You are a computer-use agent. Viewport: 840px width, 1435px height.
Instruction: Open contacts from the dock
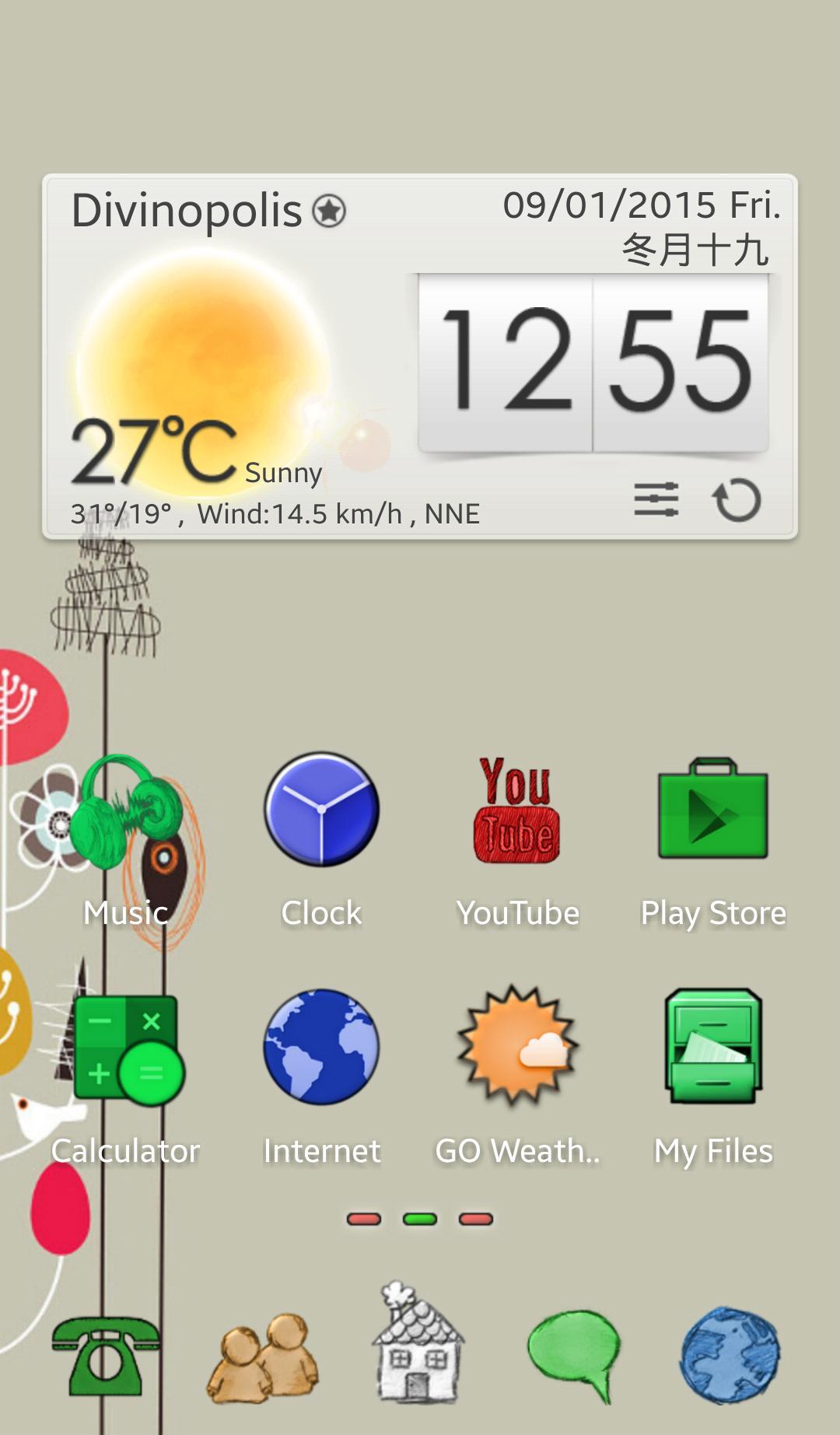point(263,1357)
